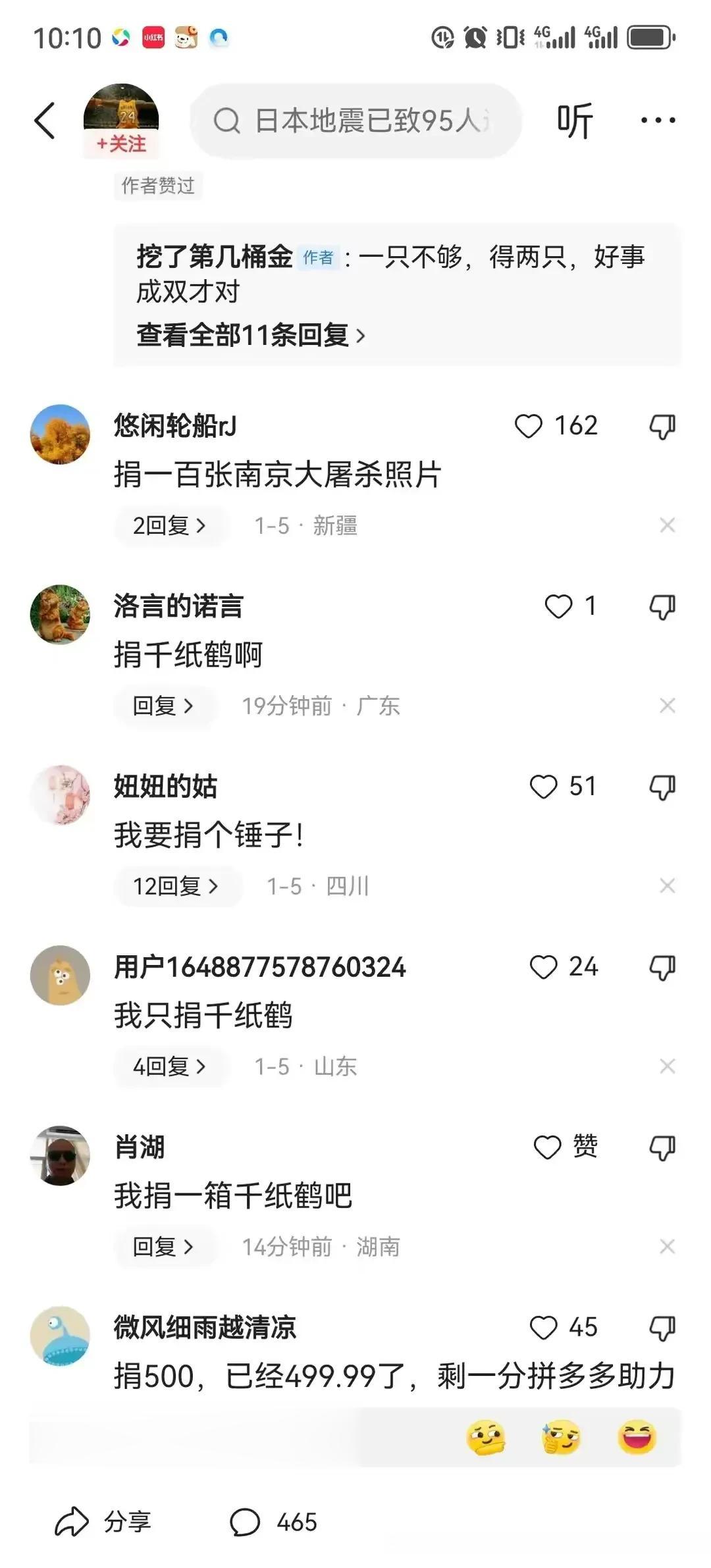Viewport: 711px width, 1568px height.
Task: Tap the 听 listen button
Action: click(x=574, y=121)
